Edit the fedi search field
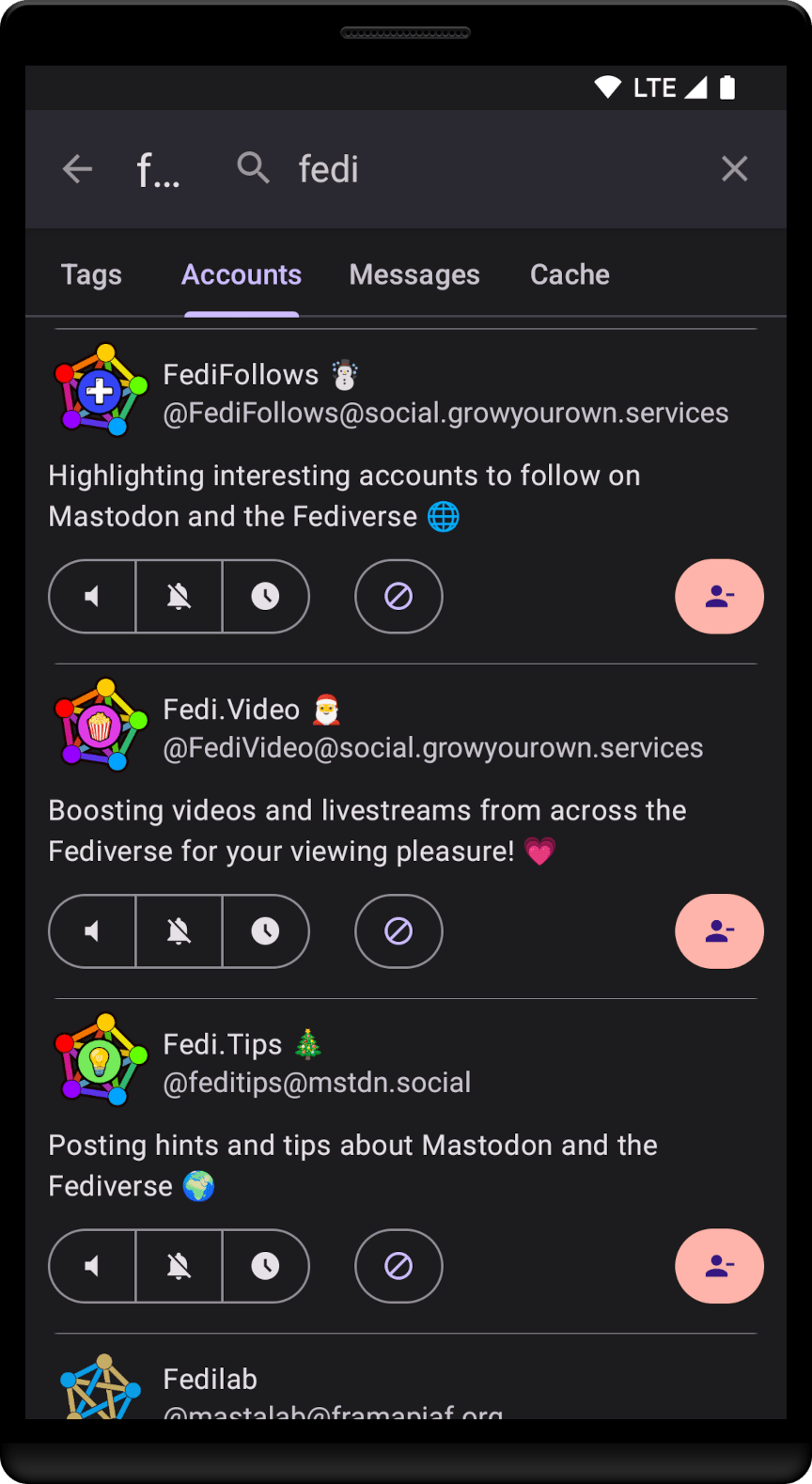Viewport: 812px width, 1484px height. pos(470,169)
